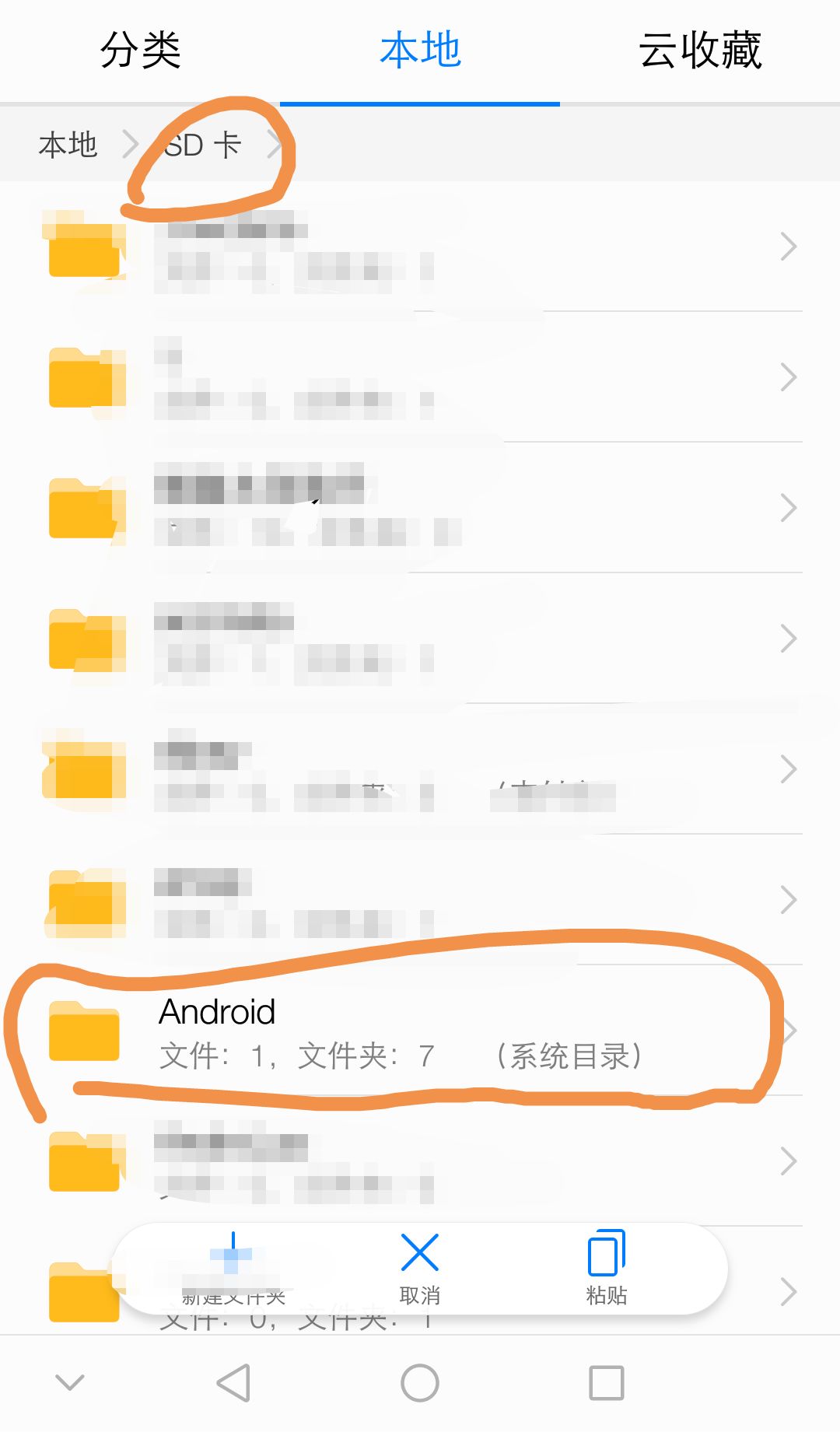
Task: Expand the first folder row chevron
Action: click(787, 247)
